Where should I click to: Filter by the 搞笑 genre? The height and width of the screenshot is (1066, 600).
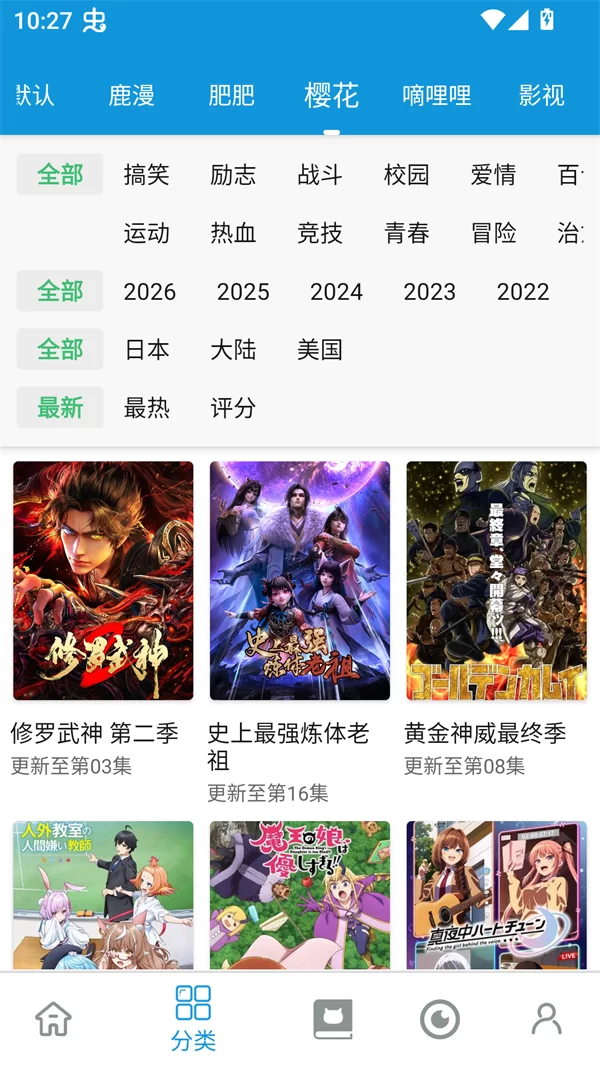click(146, 175)
